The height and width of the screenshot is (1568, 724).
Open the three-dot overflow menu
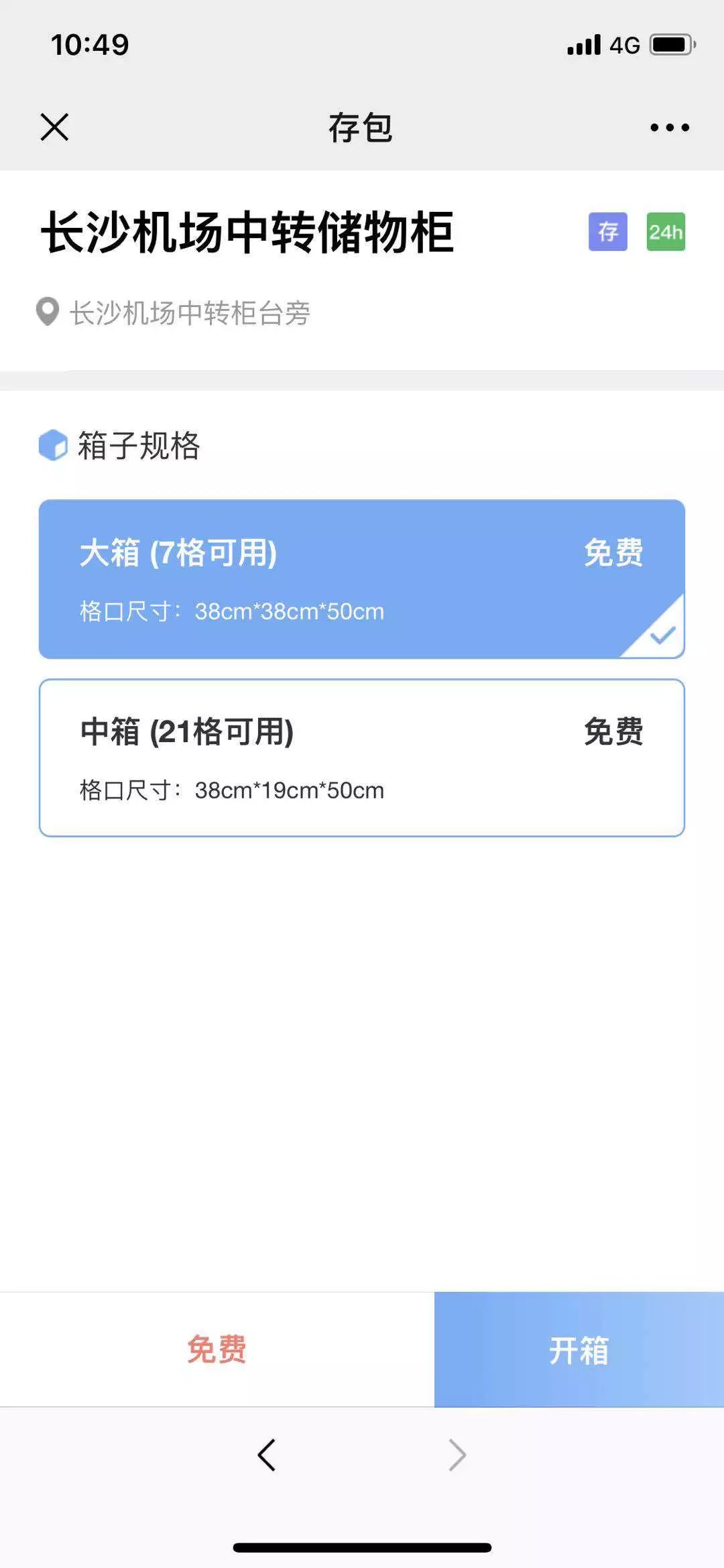[669, 127]
